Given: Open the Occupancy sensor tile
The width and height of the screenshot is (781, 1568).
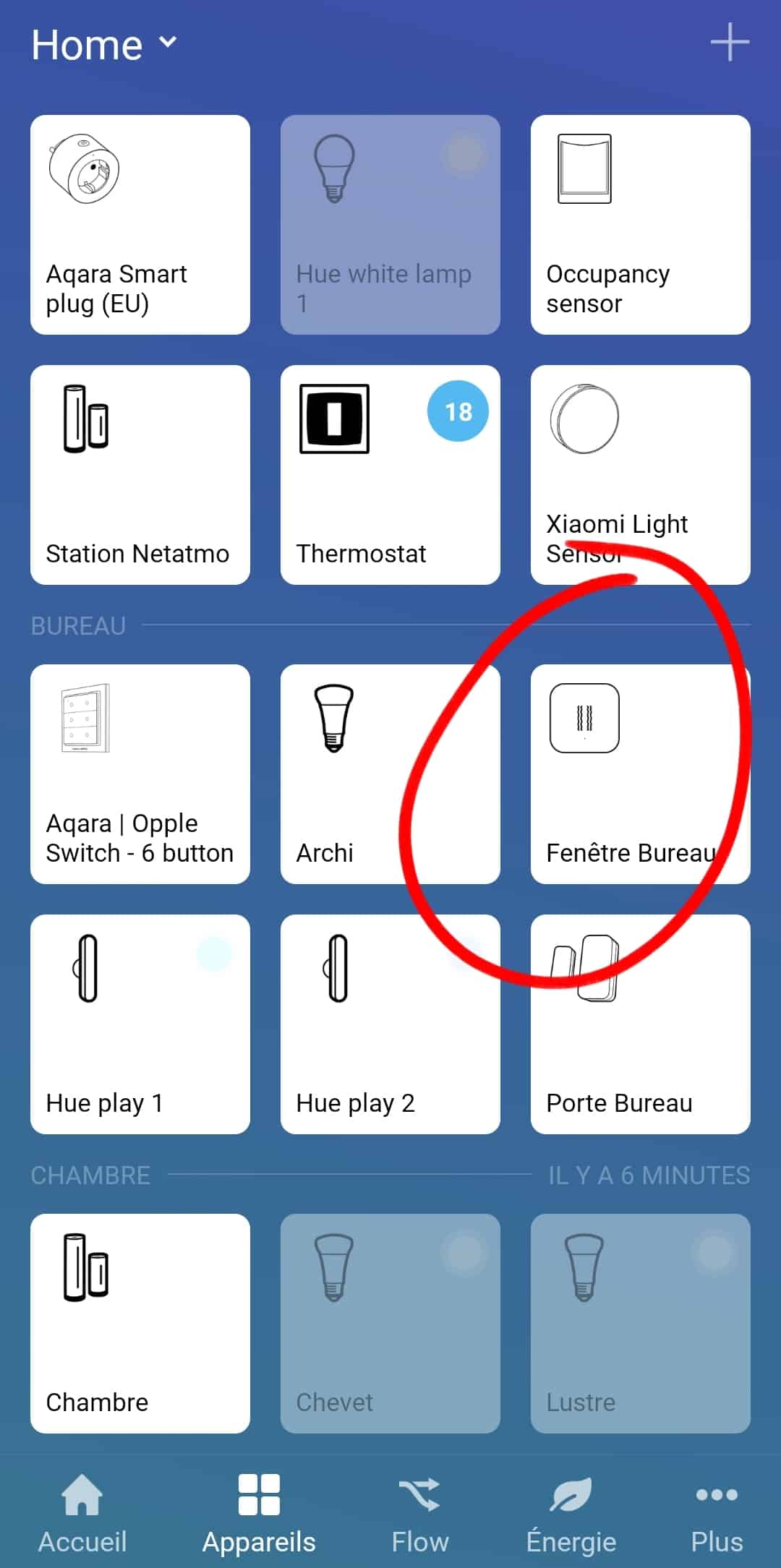Looking at the screenshot, I should 641,225.
